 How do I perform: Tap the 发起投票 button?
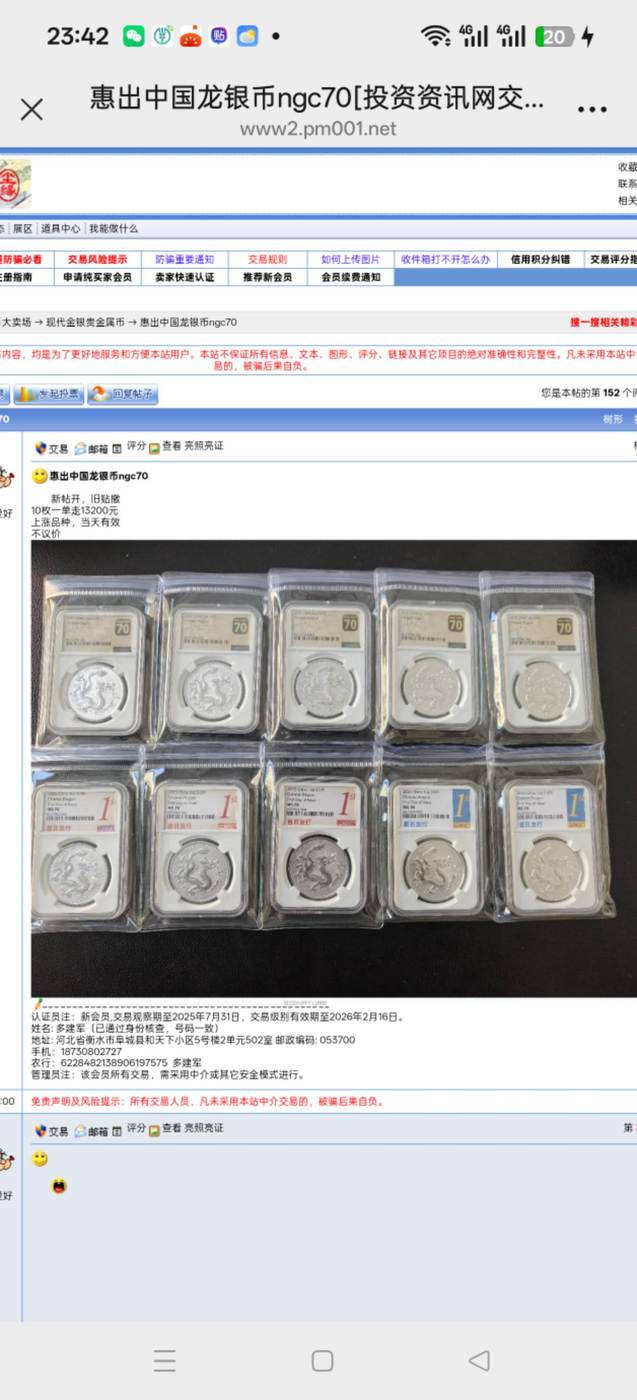point(48,394)
